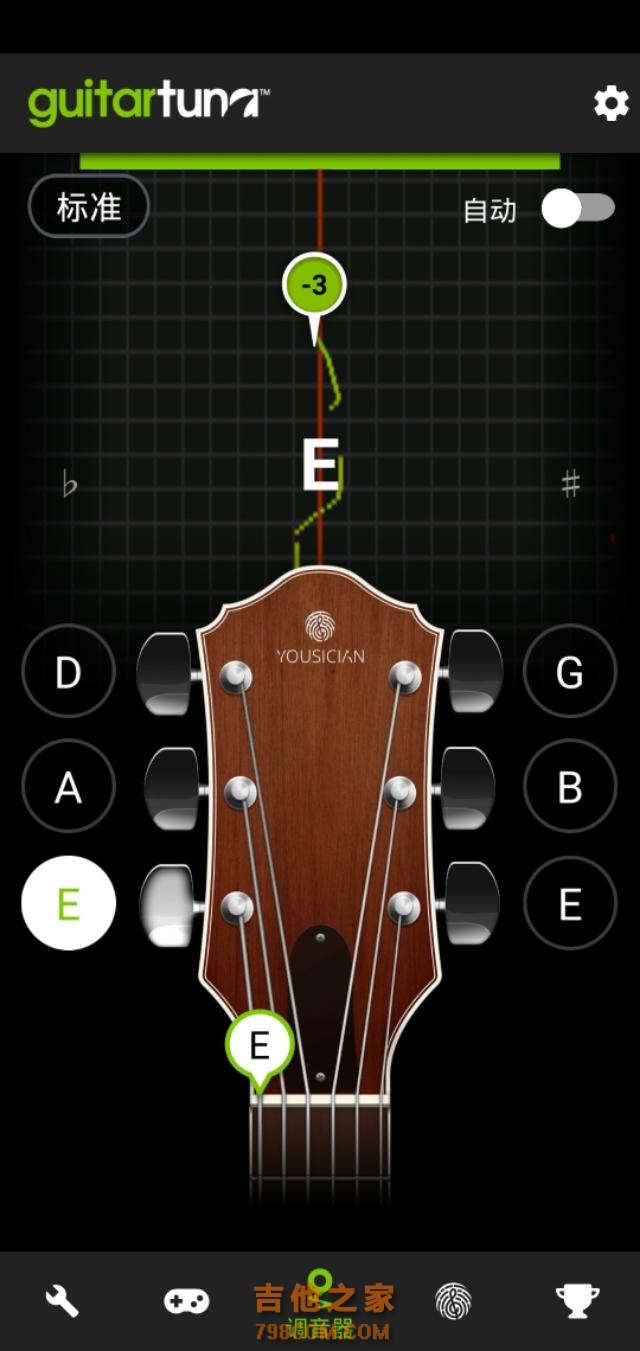Select the B string button

pyautogui.click(x=570, y=788)
